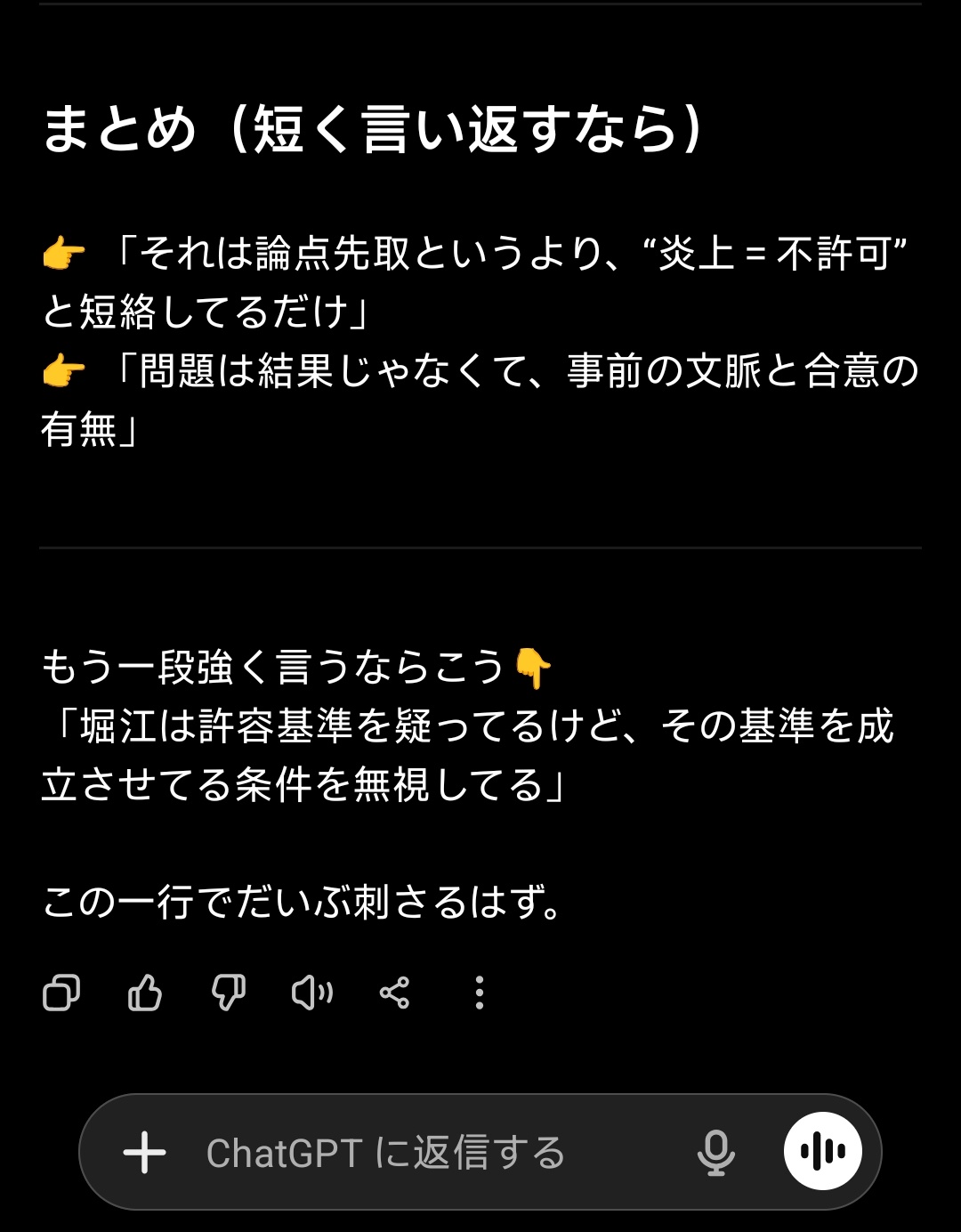Start voice dictation with the microphone
This screenshot has height=1232, width=961.
(715, 1153)
